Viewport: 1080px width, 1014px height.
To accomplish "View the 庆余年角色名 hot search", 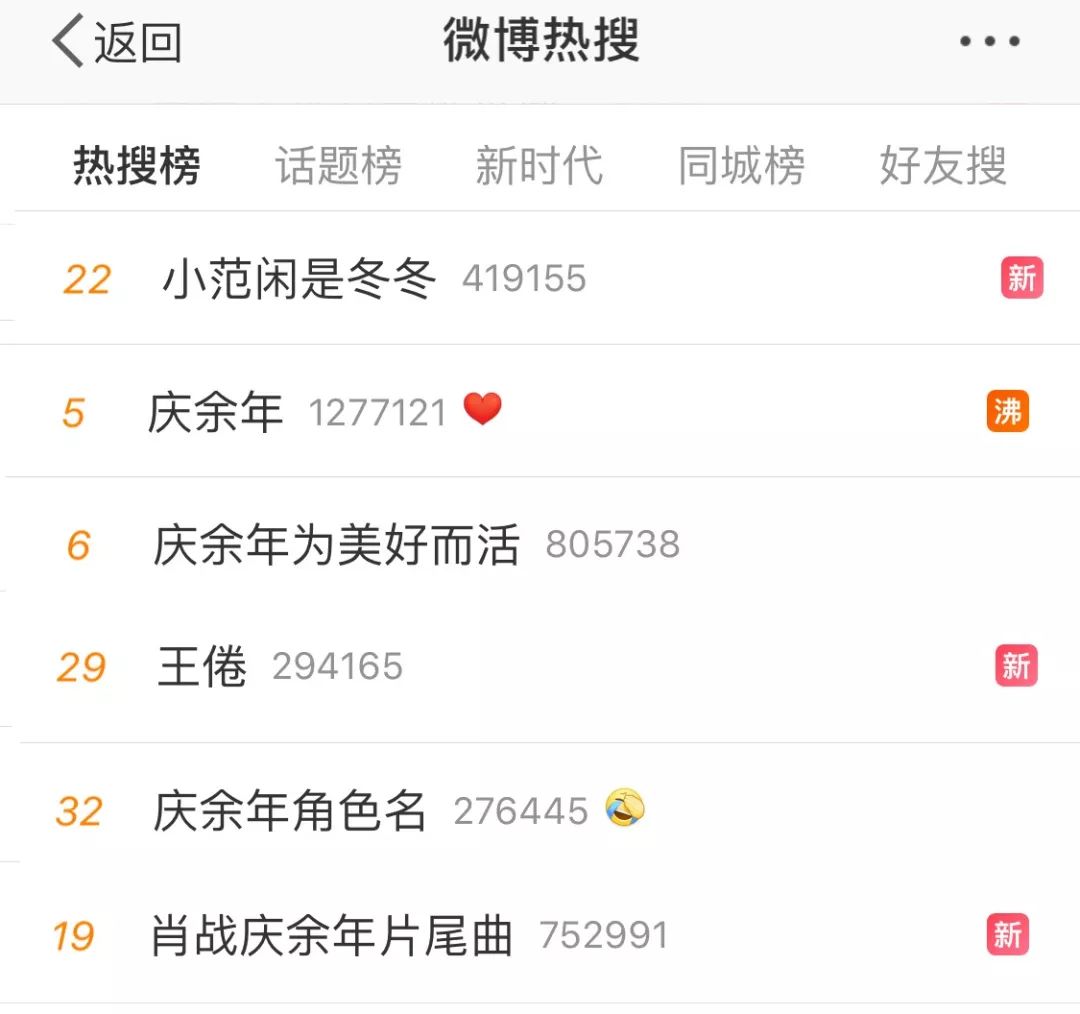I will [x=290, y=810].
